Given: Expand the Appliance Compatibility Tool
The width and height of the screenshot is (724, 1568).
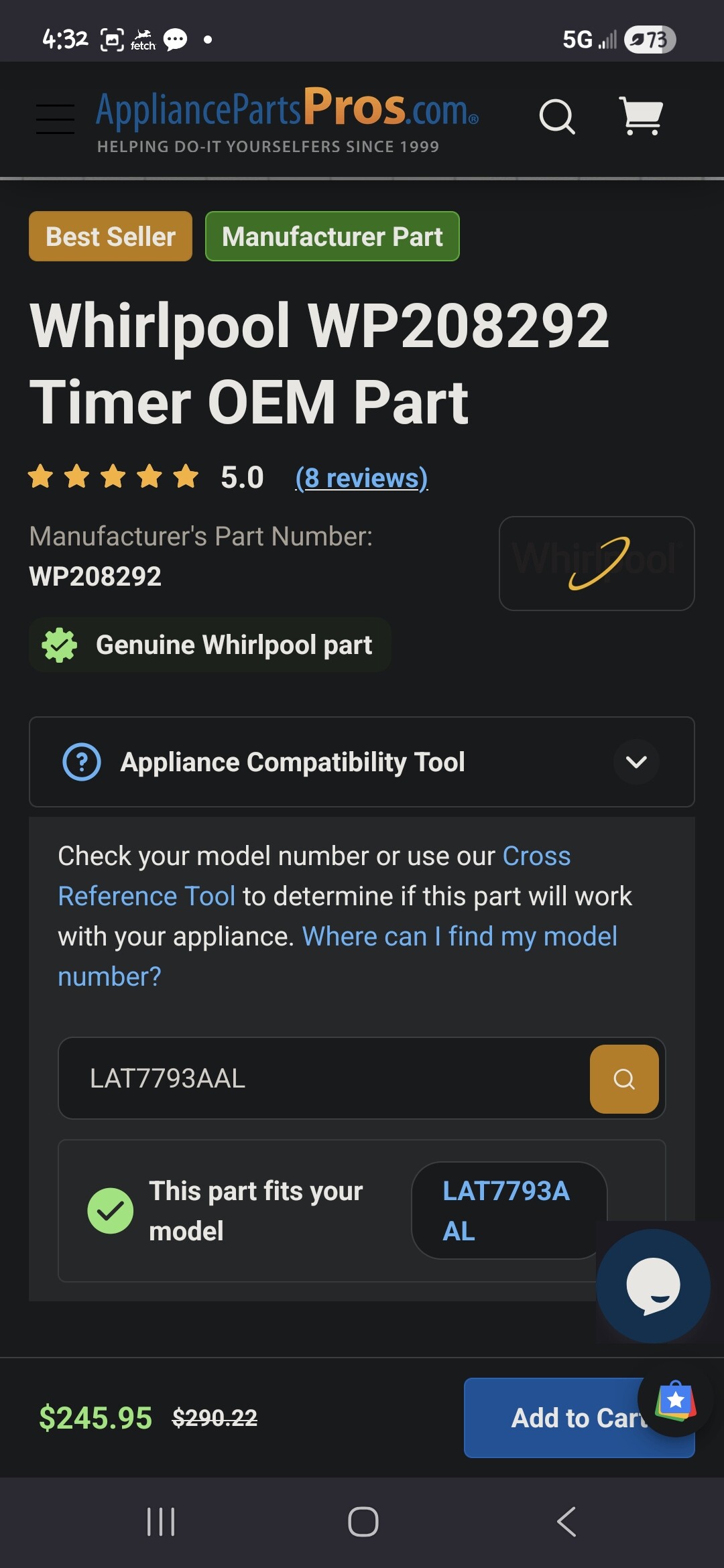Looking at the screenshot, I should point(636,762).
